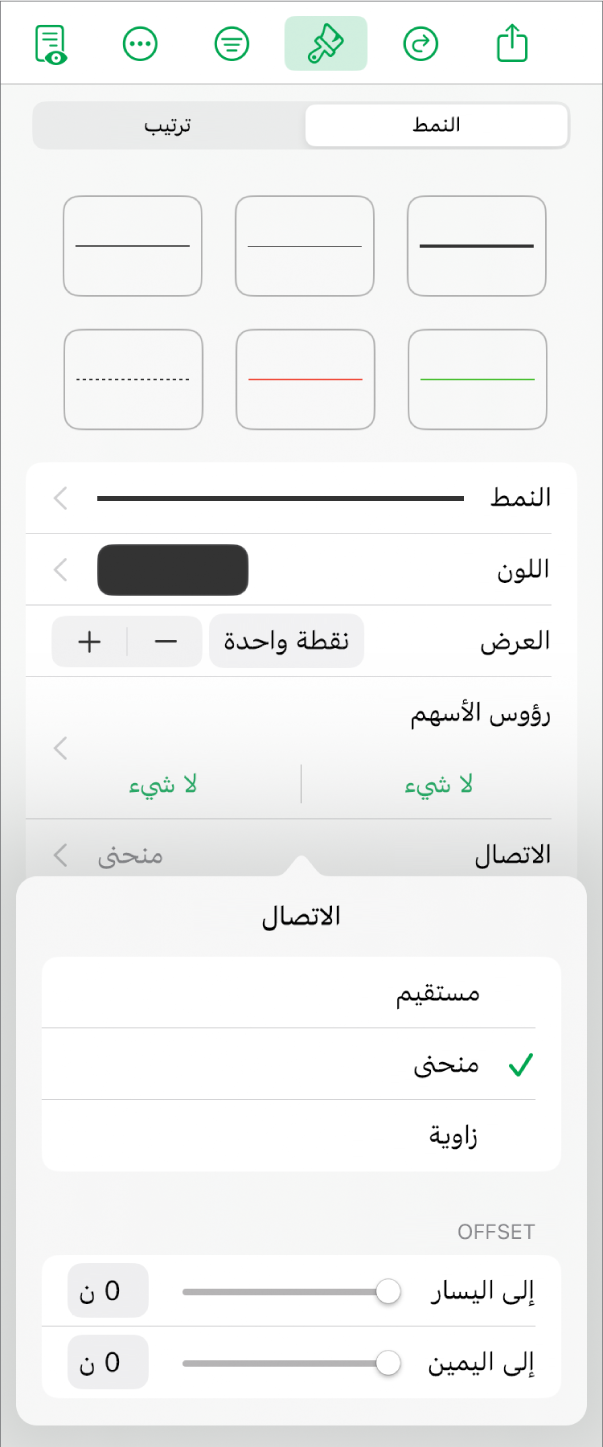
Task: Select the green line style preset
Action: 477,379
